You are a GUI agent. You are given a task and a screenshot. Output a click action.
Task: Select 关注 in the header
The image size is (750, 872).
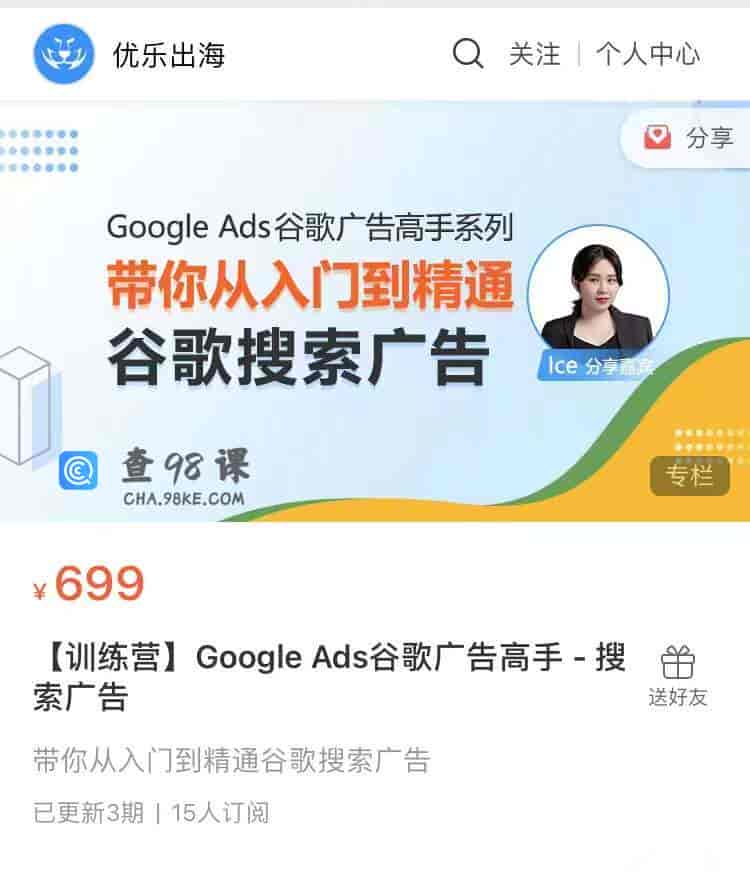[x=536, y=56]
